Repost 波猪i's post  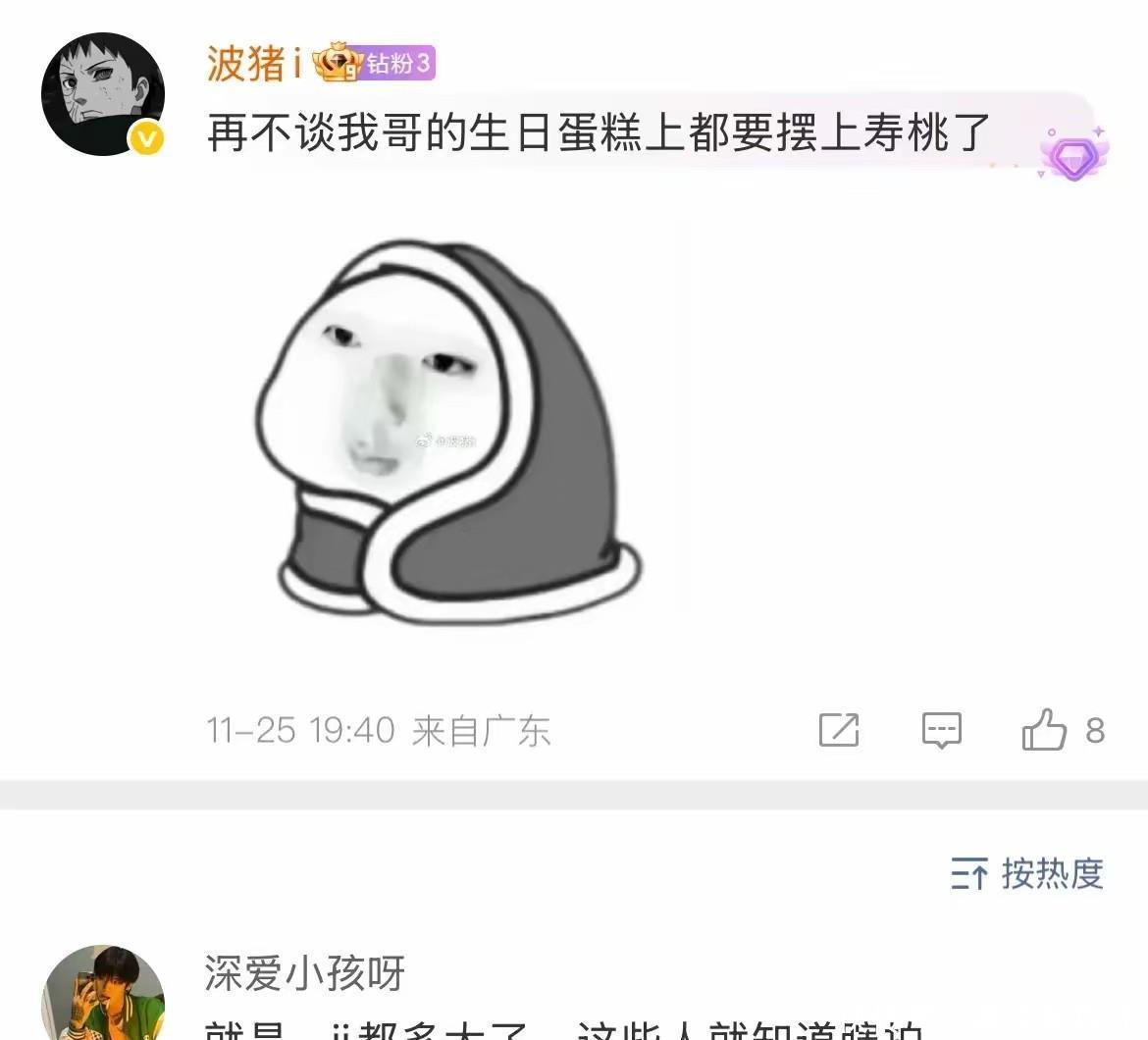[838, 730]
